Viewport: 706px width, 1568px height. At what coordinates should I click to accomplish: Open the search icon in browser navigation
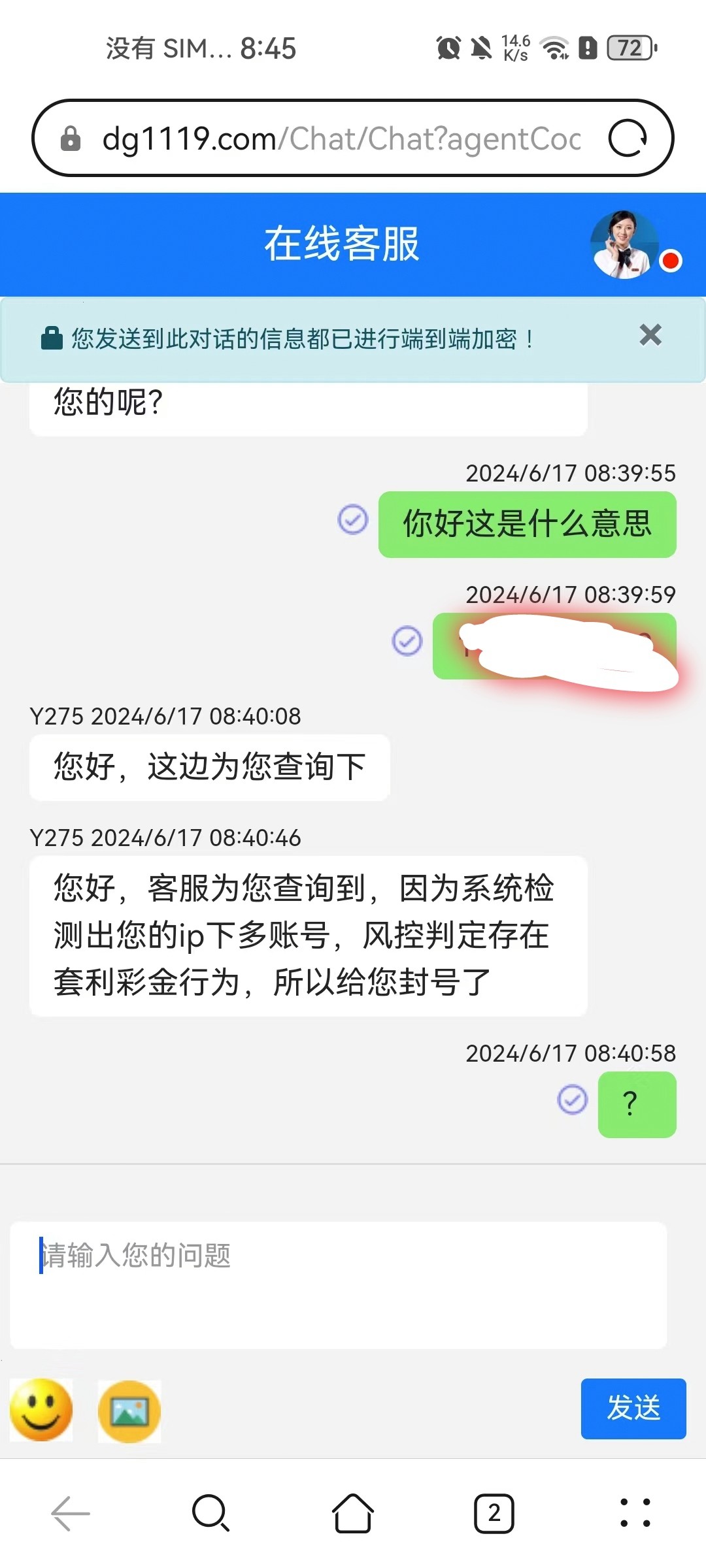(x=210, y=1513)
